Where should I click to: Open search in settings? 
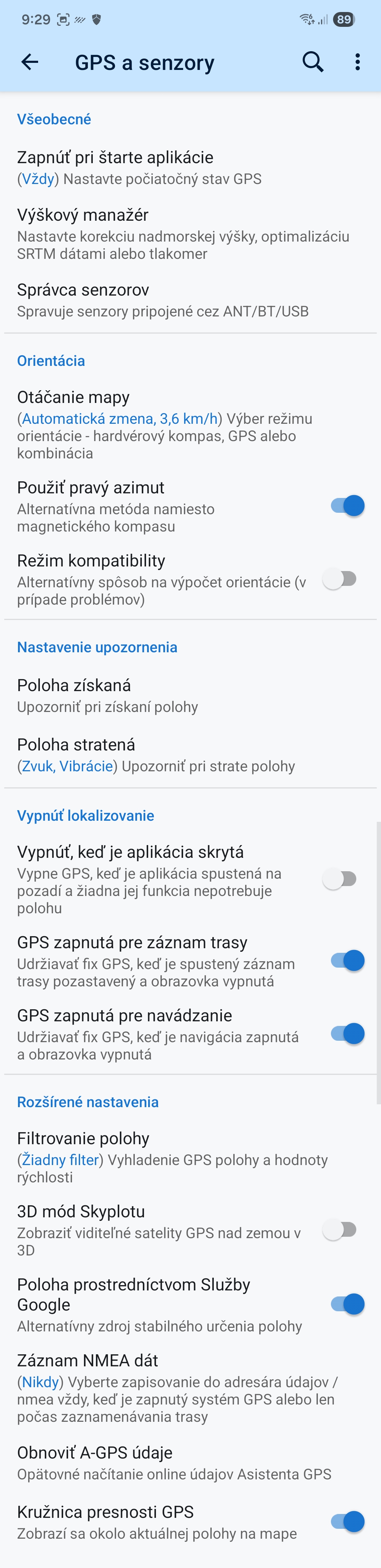[x=312, y=61]
